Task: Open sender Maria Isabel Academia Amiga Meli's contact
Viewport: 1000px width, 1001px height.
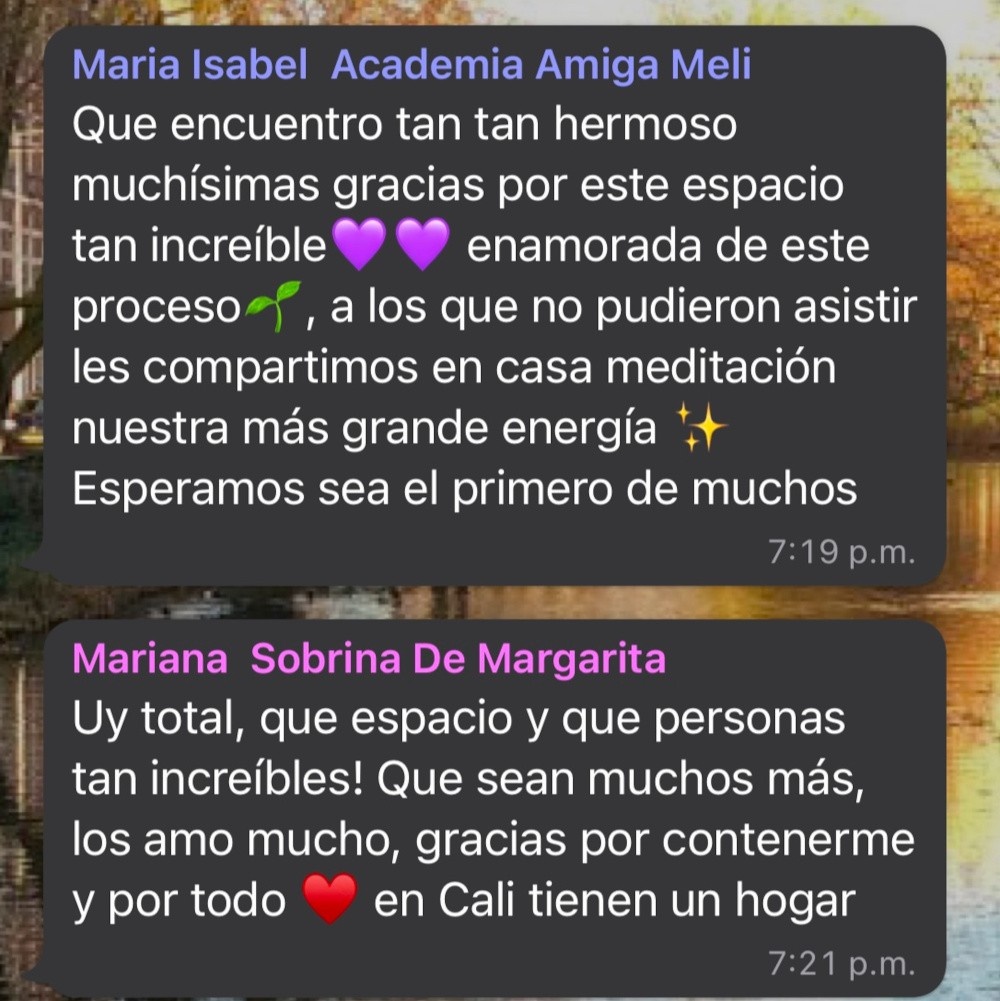Action: tap(411, 67)
